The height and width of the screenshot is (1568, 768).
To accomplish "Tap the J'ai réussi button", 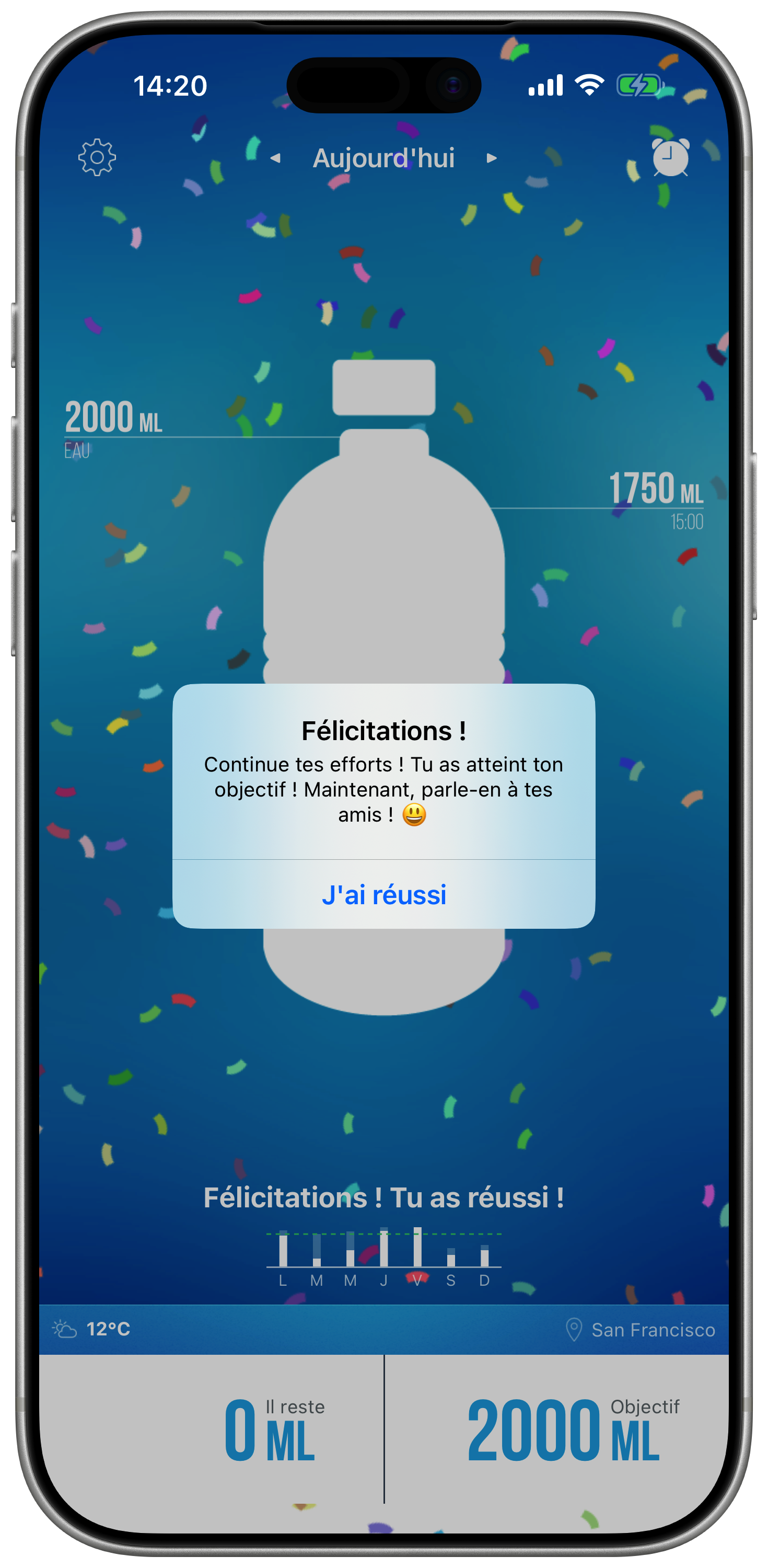I will pyautogui.click(x=383, y=895).
